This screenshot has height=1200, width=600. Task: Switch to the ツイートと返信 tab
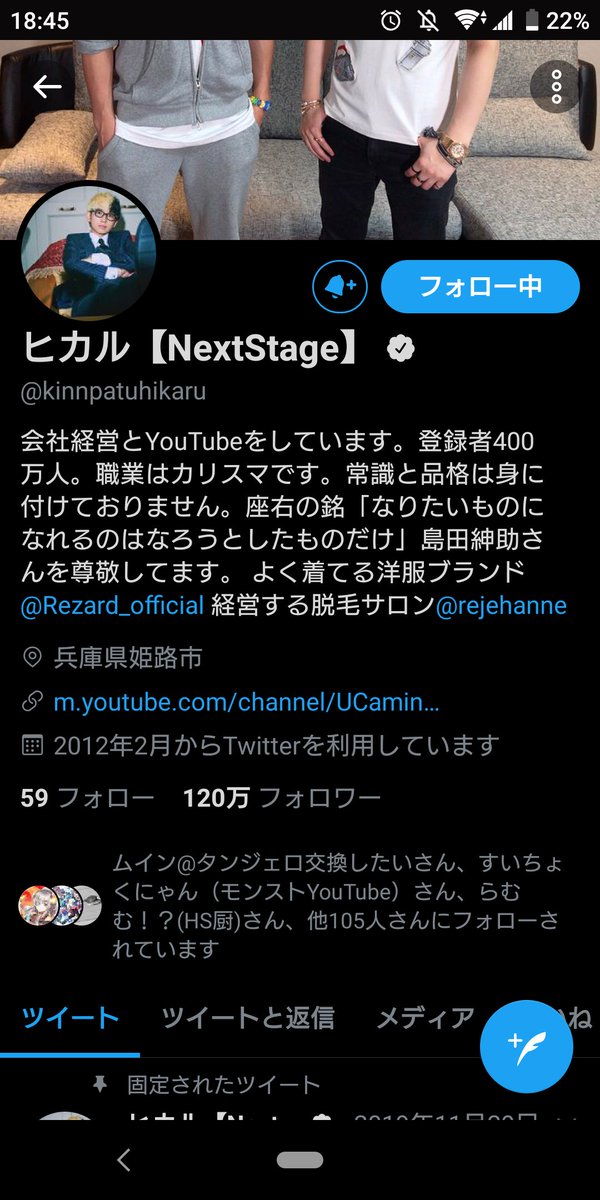(247, 1018)
